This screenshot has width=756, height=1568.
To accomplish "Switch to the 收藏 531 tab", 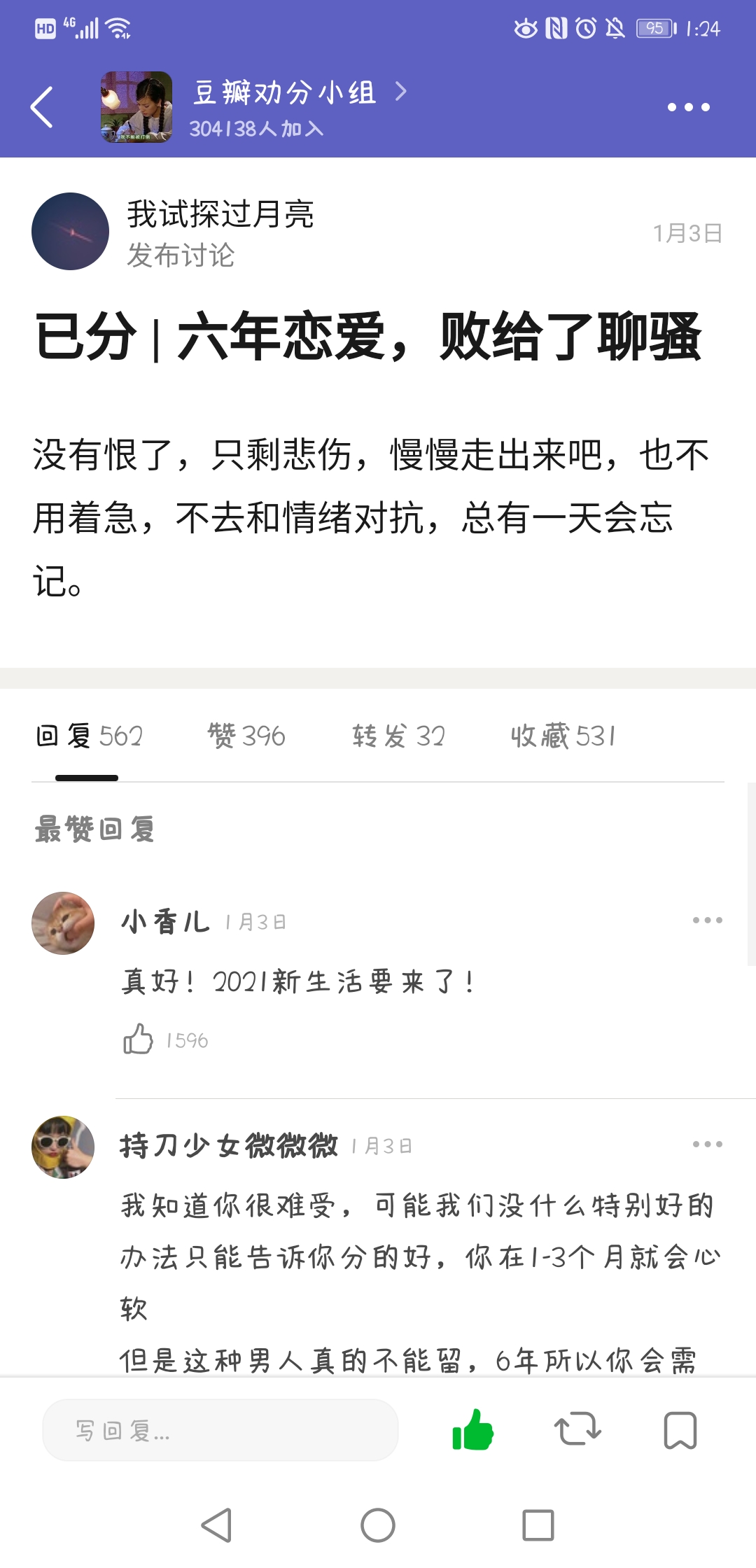I will click(563, 736).
